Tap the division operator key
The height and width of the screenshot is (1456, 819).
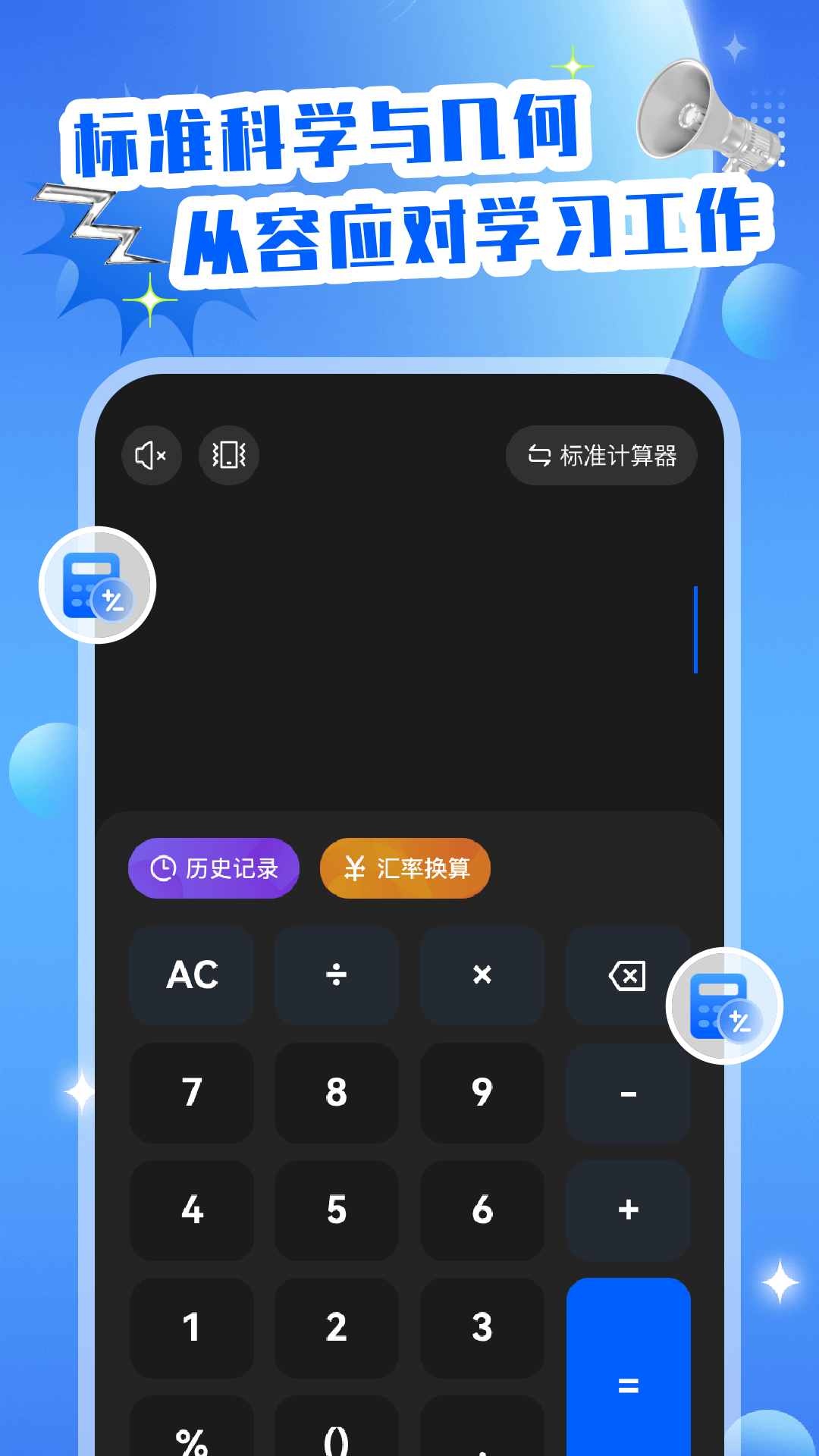click(337, 977)
